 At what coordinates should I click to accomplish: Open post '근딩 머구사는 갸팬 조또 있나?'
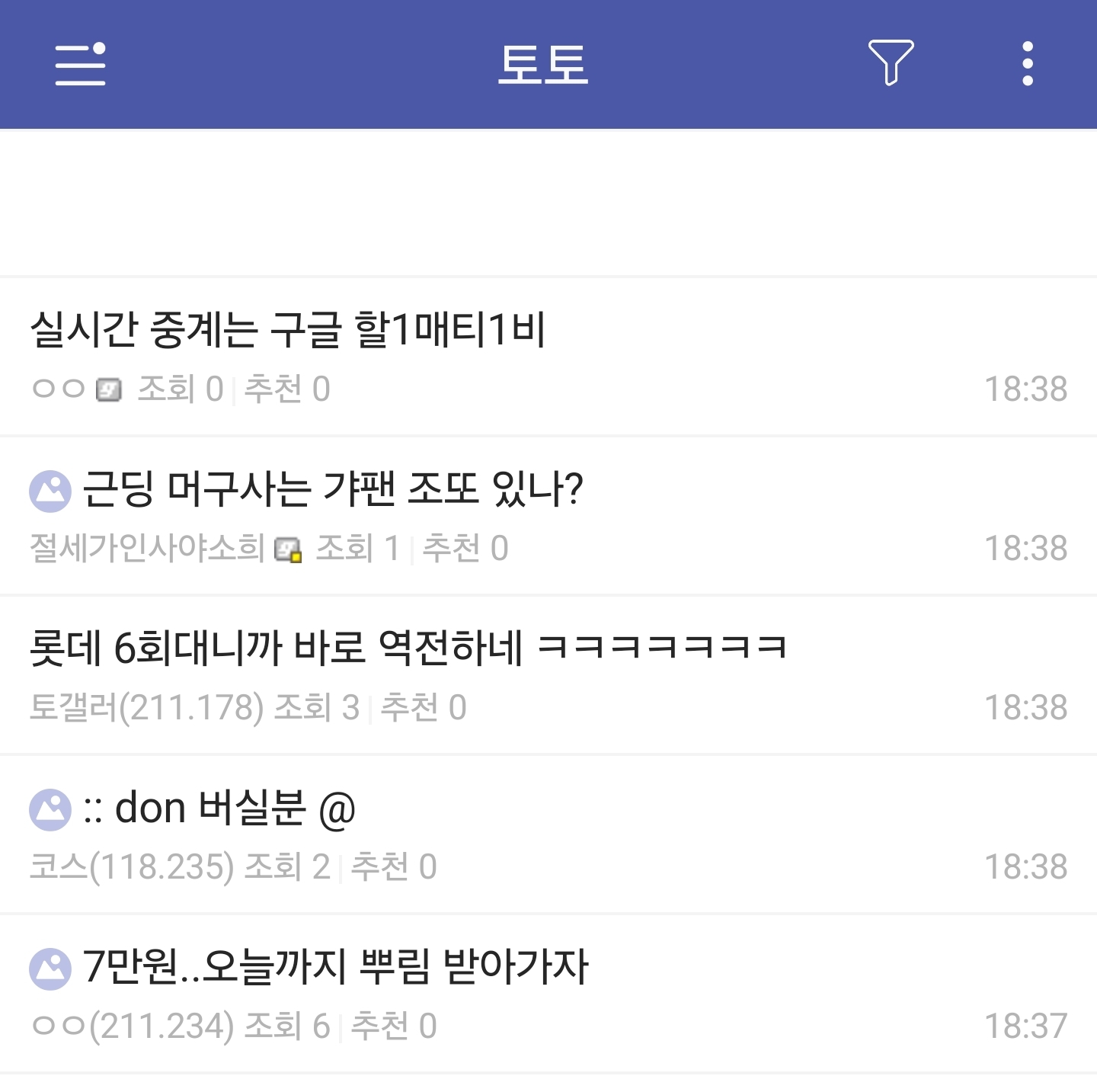331,489
